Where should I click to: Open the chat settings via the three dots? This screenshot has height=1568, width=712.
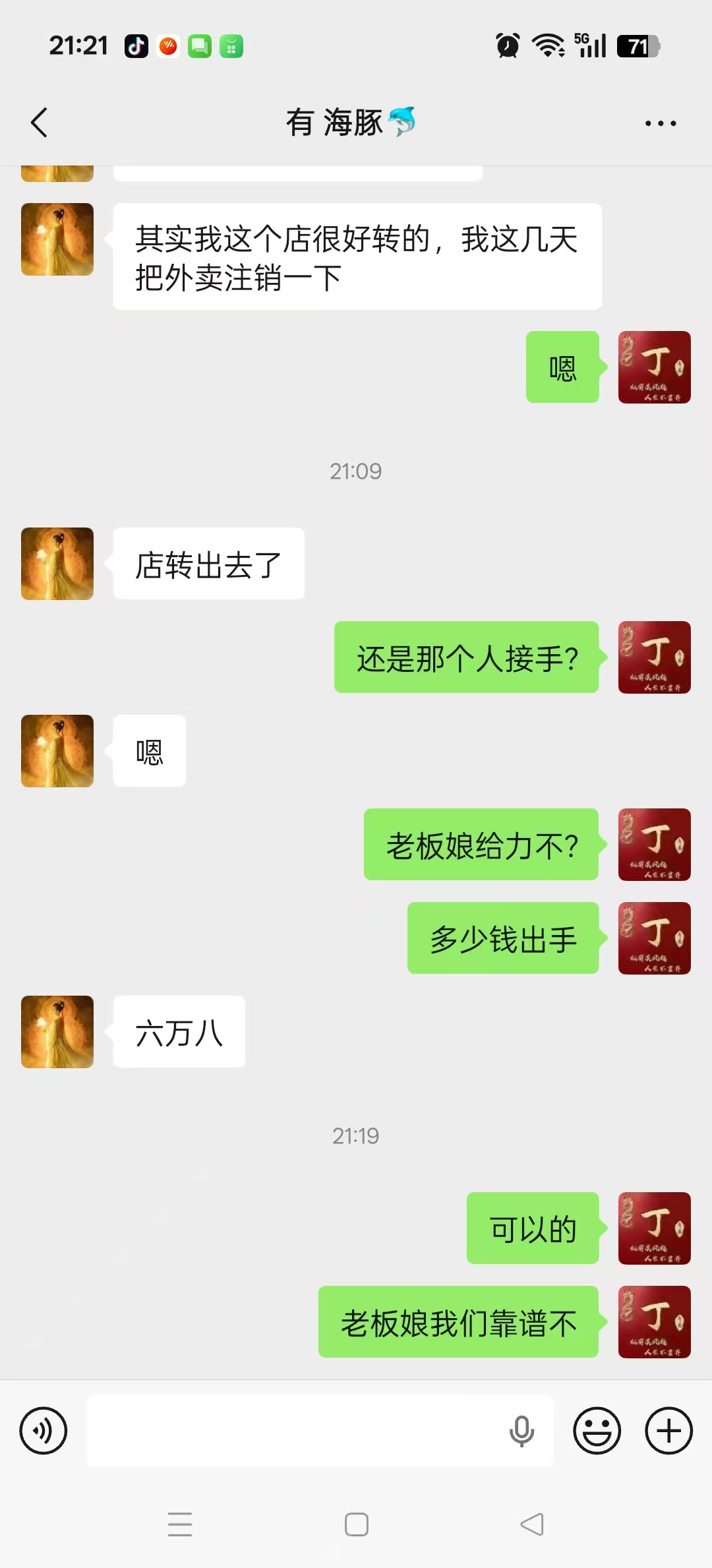(659, 123)
